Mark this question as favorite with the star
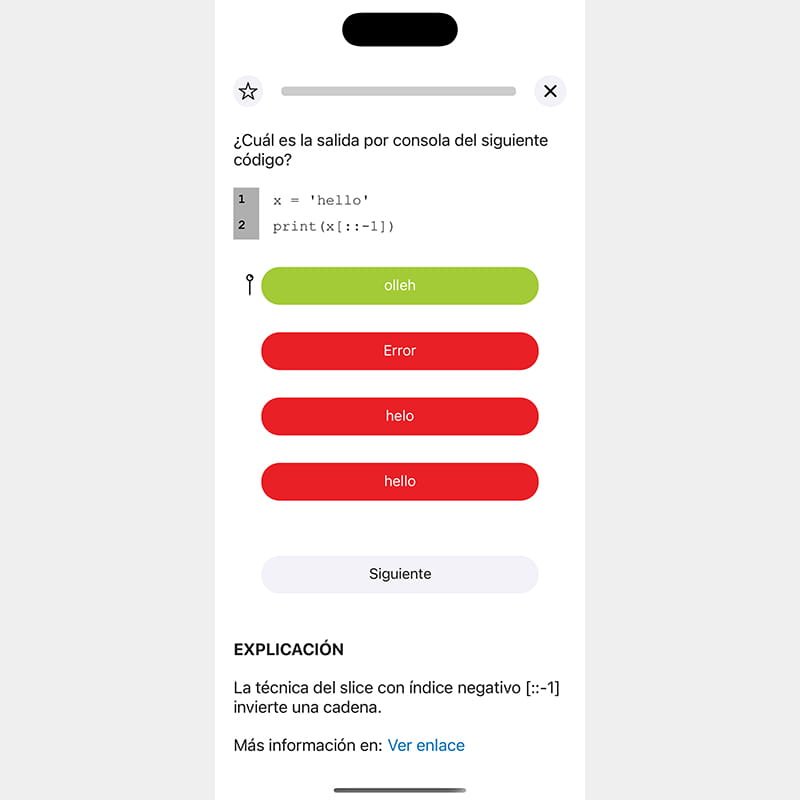Image resolution: width=800 pixels, height=800 pixels. (x=248, y=92)
